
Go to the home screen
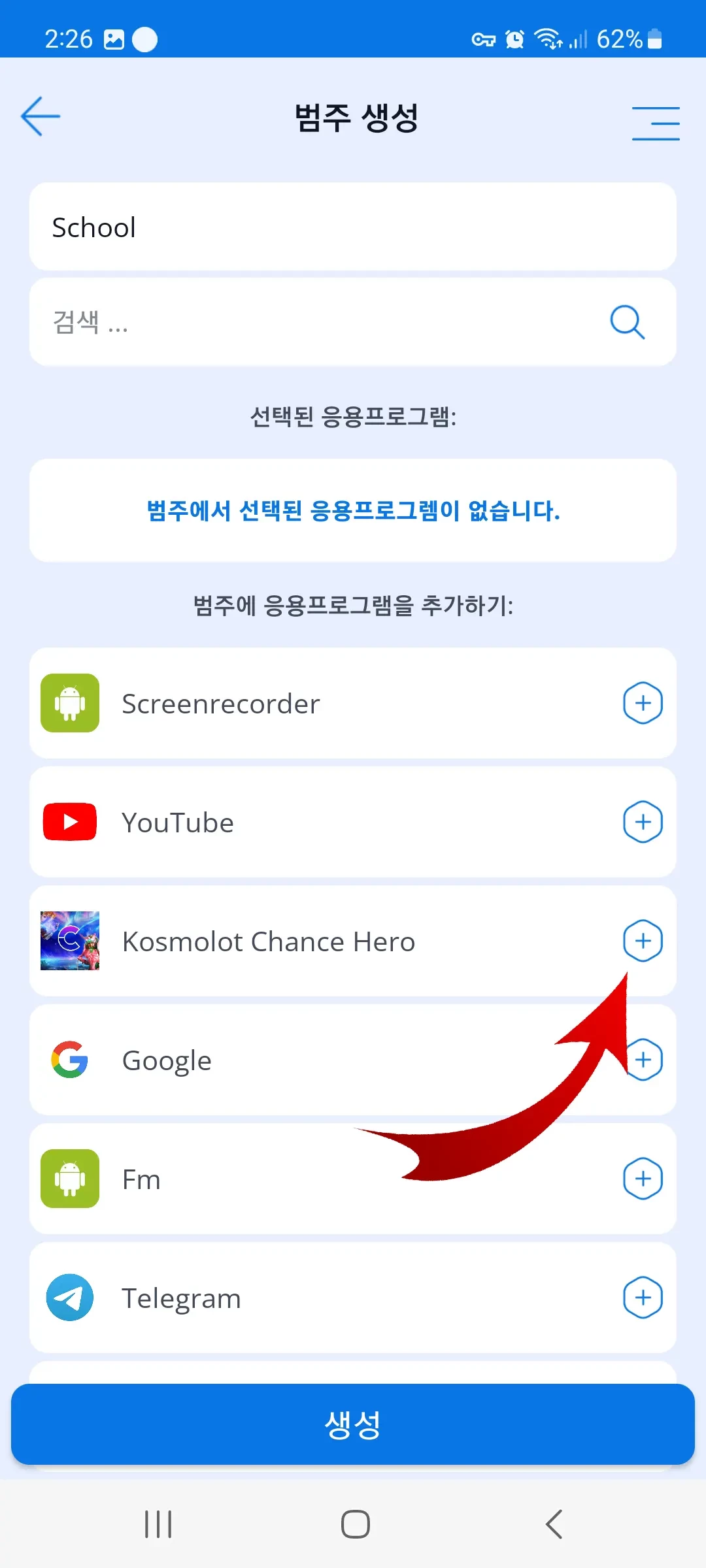pyautogui.click(x=355, y=1524)
